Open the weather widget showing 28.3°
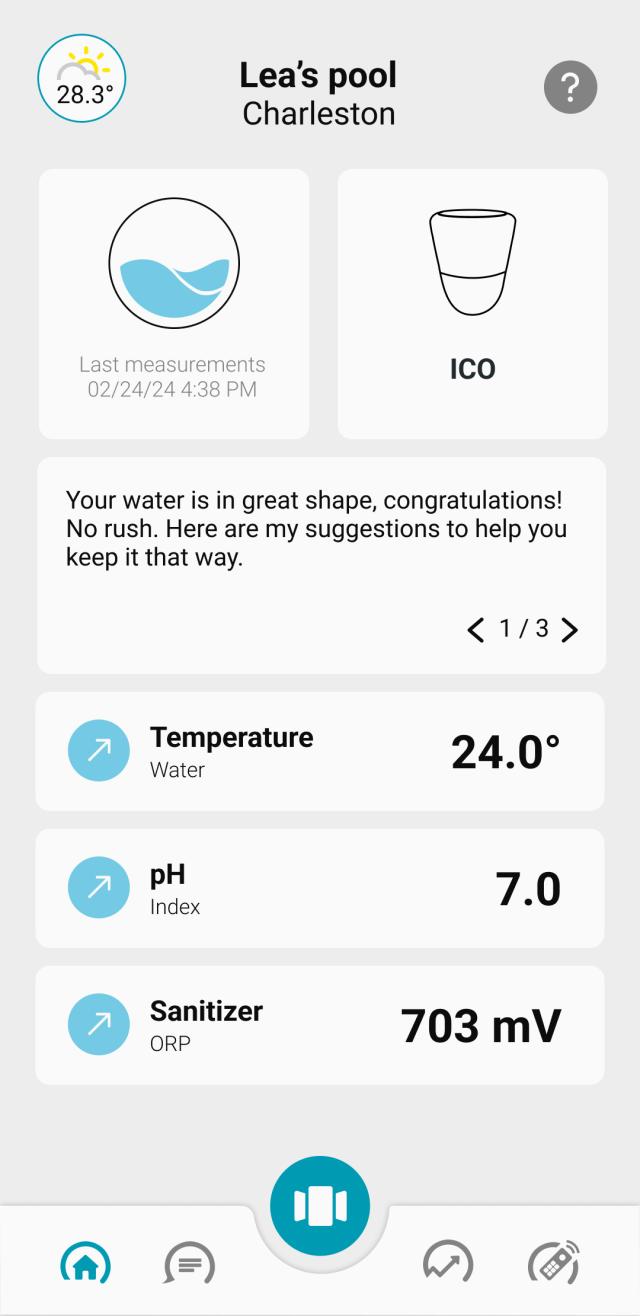This screenshot has height=1316, width=640. coord(82,79)
